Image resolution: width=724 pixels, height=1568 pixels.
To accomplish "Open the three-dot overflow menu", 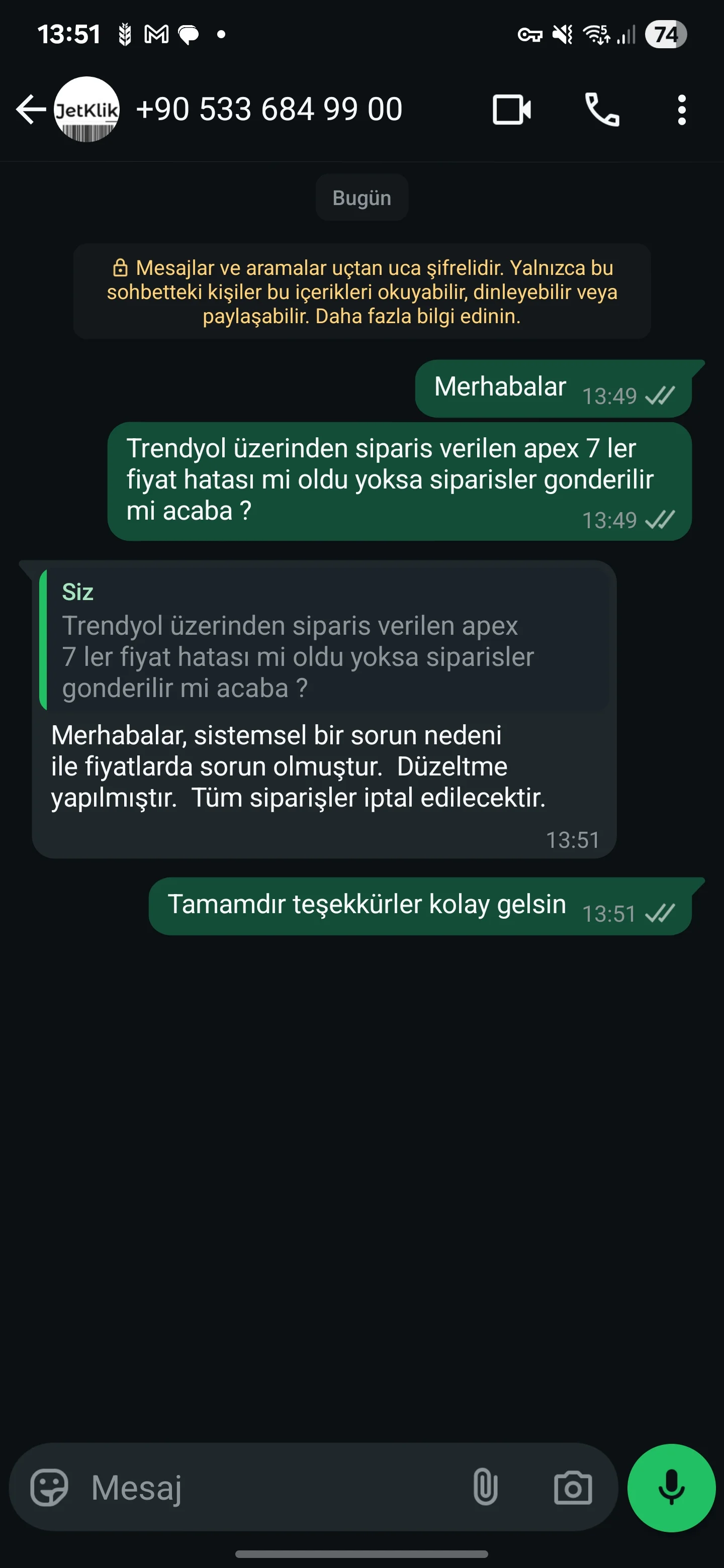I will pos(681,110).
